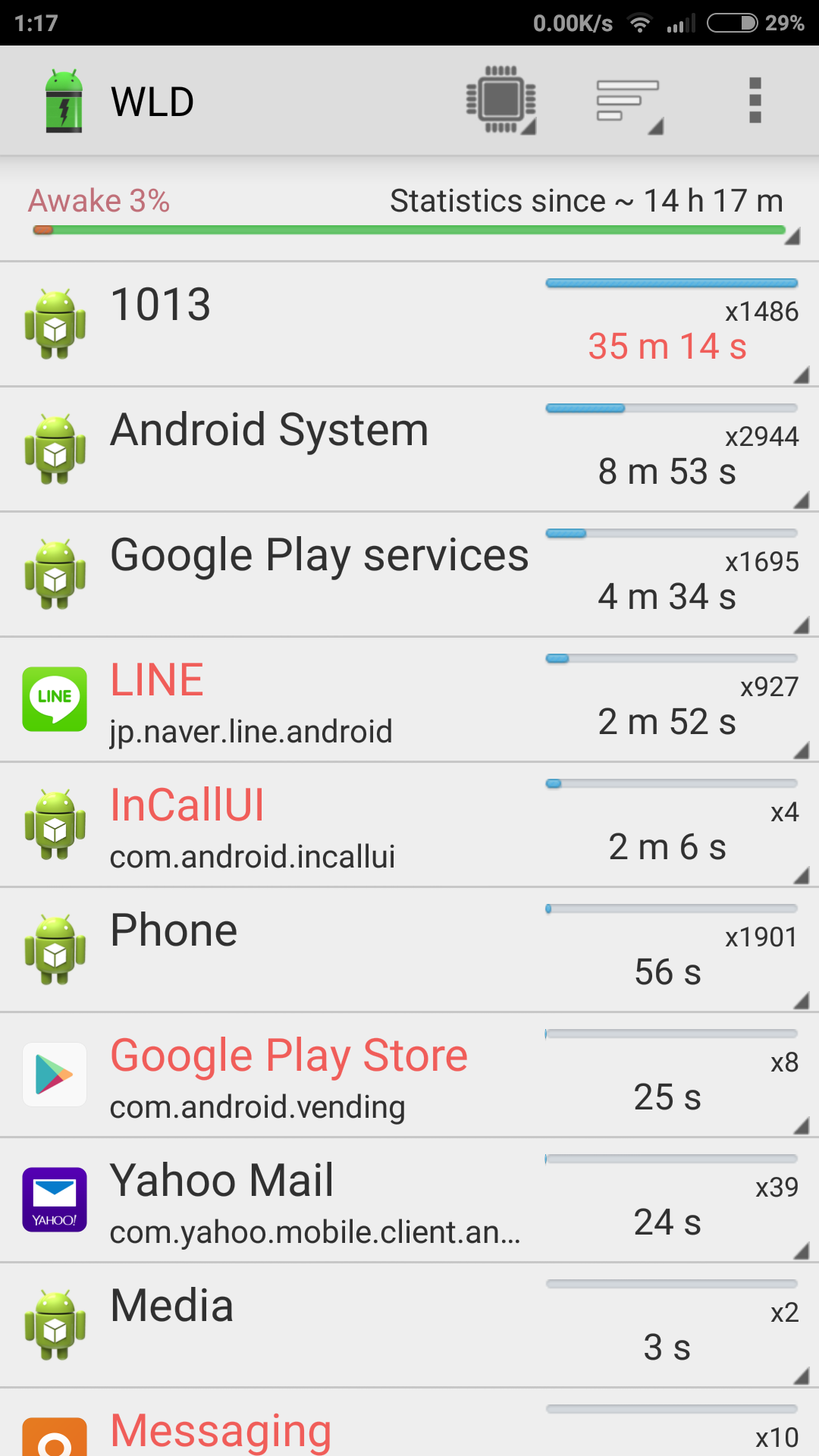819x1456 pixels.
Task: Select the LINE app entry
Action: tap(409, 699)
